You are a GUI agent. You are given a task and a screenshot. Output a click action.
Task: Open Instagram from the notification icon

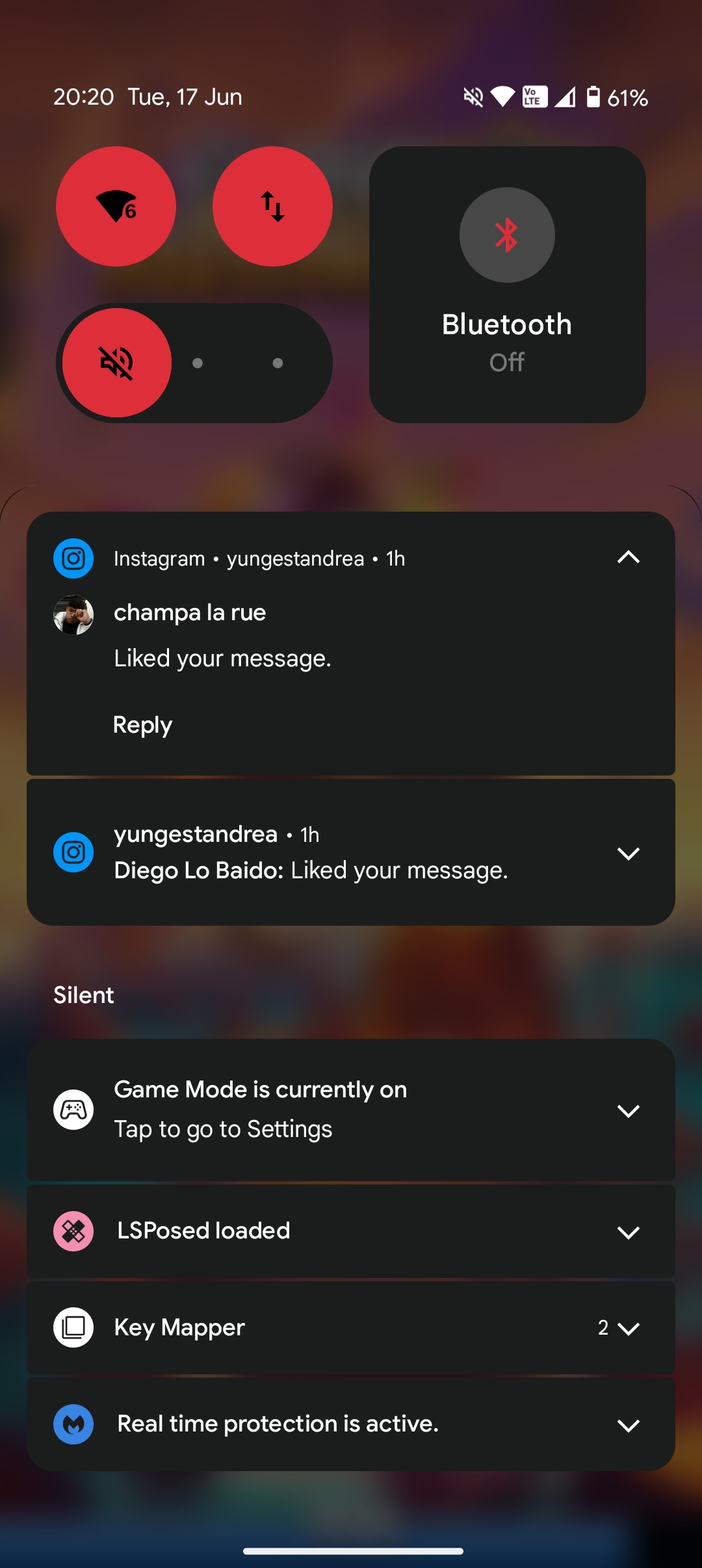point(73,558)
